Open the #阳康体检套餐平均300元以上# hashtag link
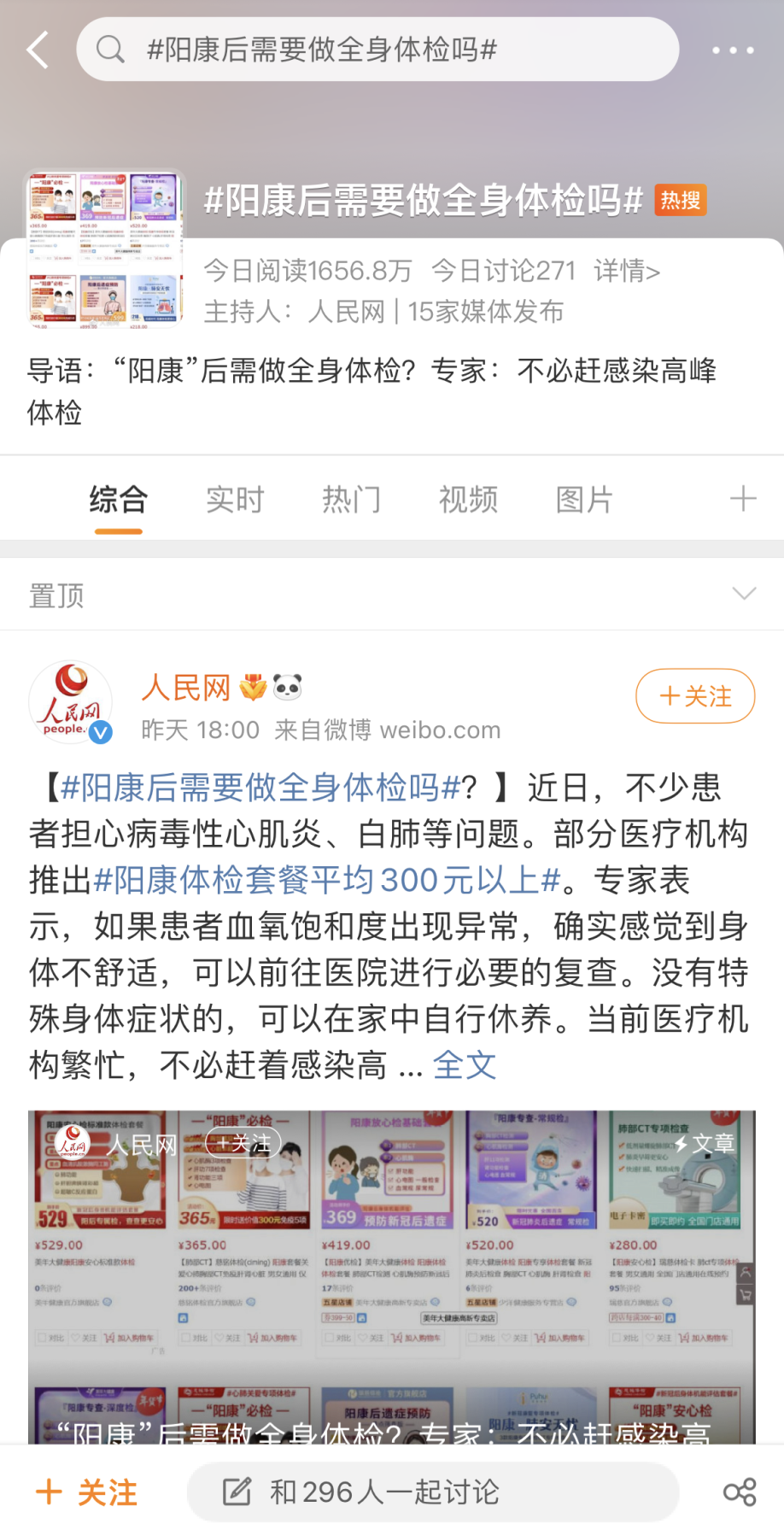Screen dimensions: 784x1524 click(327, 880)
